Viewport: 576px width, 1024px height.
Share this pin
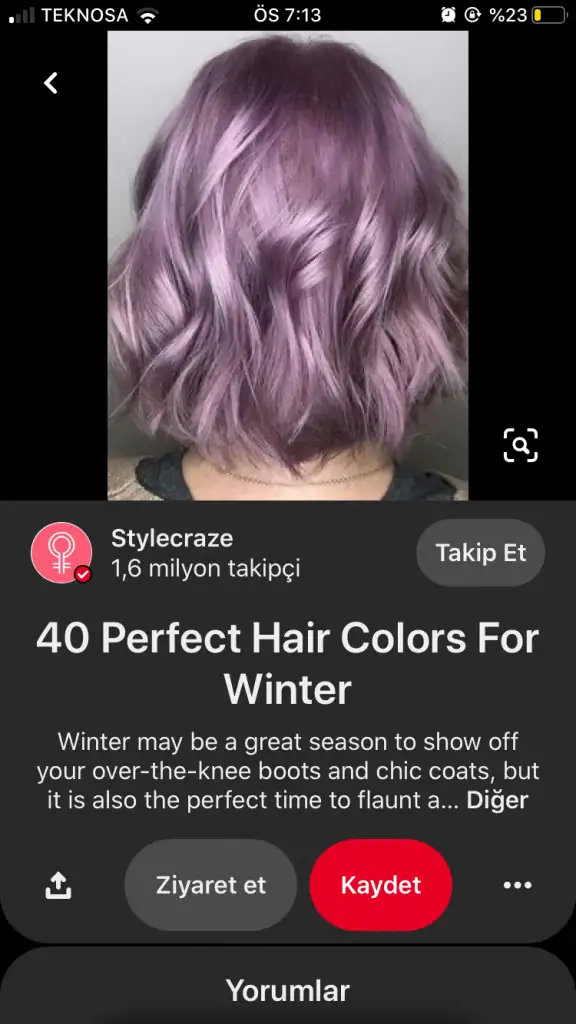58,885
